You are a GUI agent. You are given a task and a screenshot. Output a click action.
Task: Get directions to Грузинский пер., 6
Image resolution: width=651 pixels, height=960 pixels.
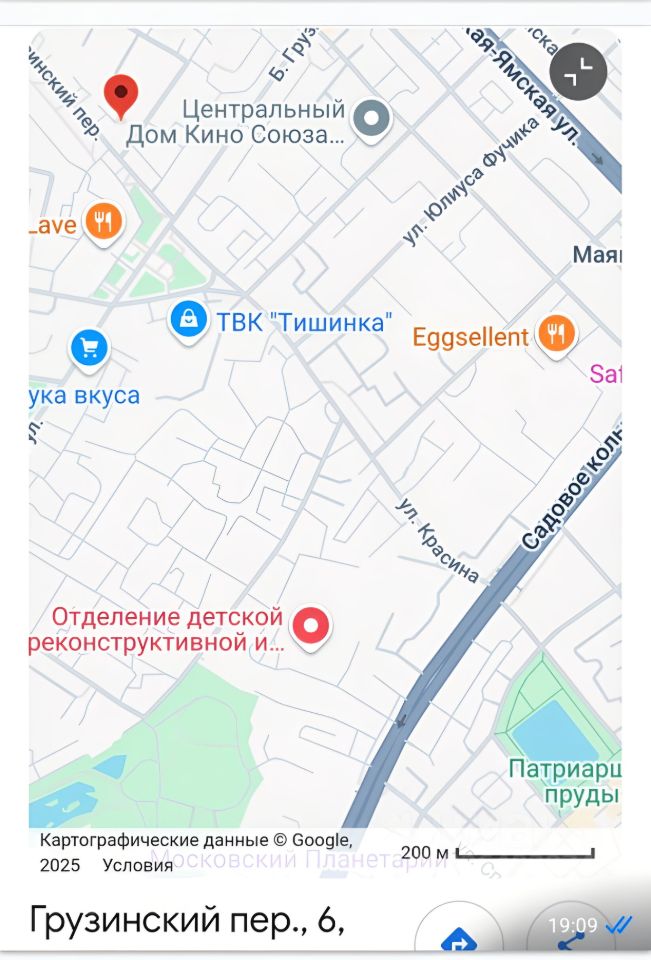click(459, 937)
